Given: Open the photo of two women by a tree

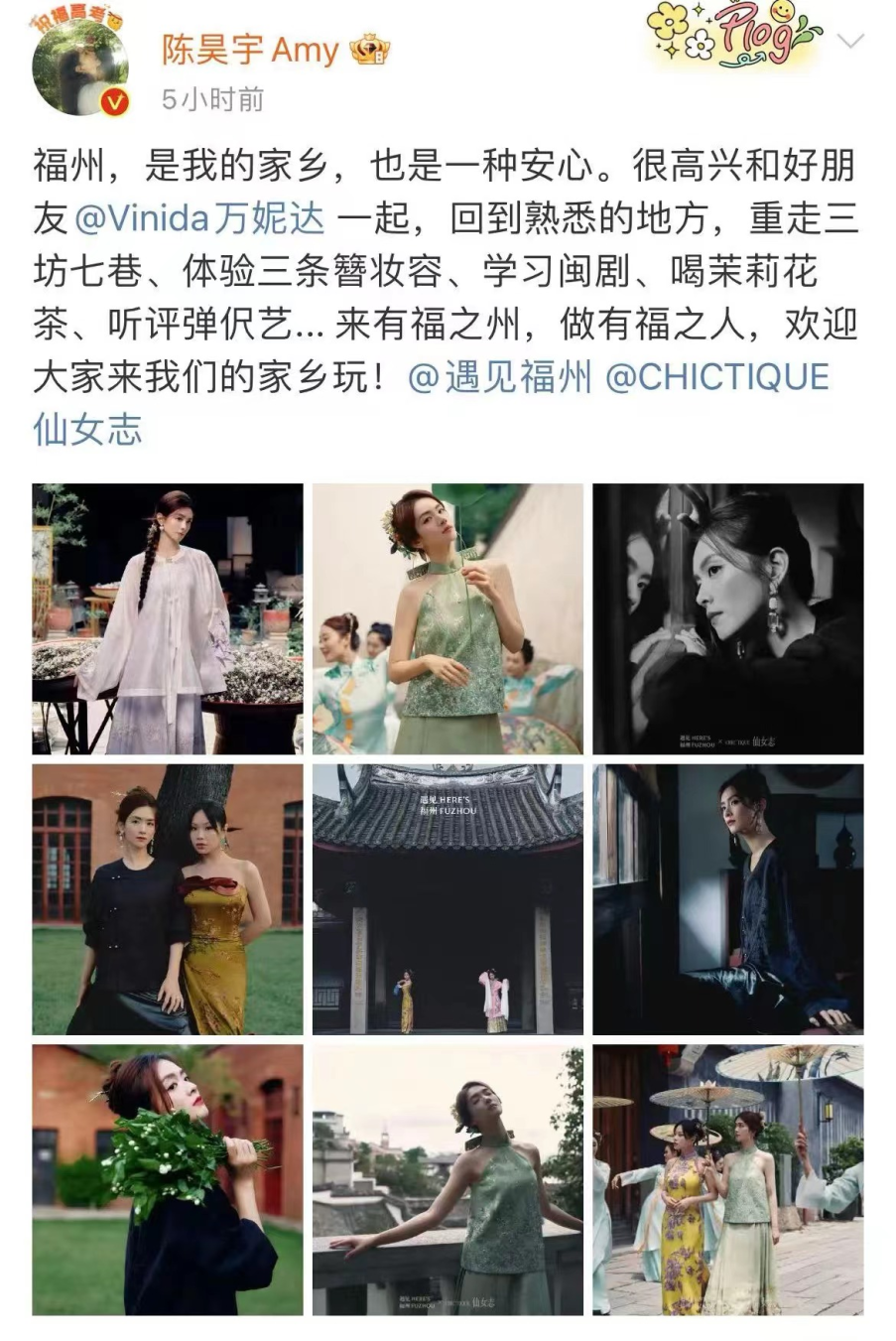Looking at the screenshot, I should pos(168,899).
